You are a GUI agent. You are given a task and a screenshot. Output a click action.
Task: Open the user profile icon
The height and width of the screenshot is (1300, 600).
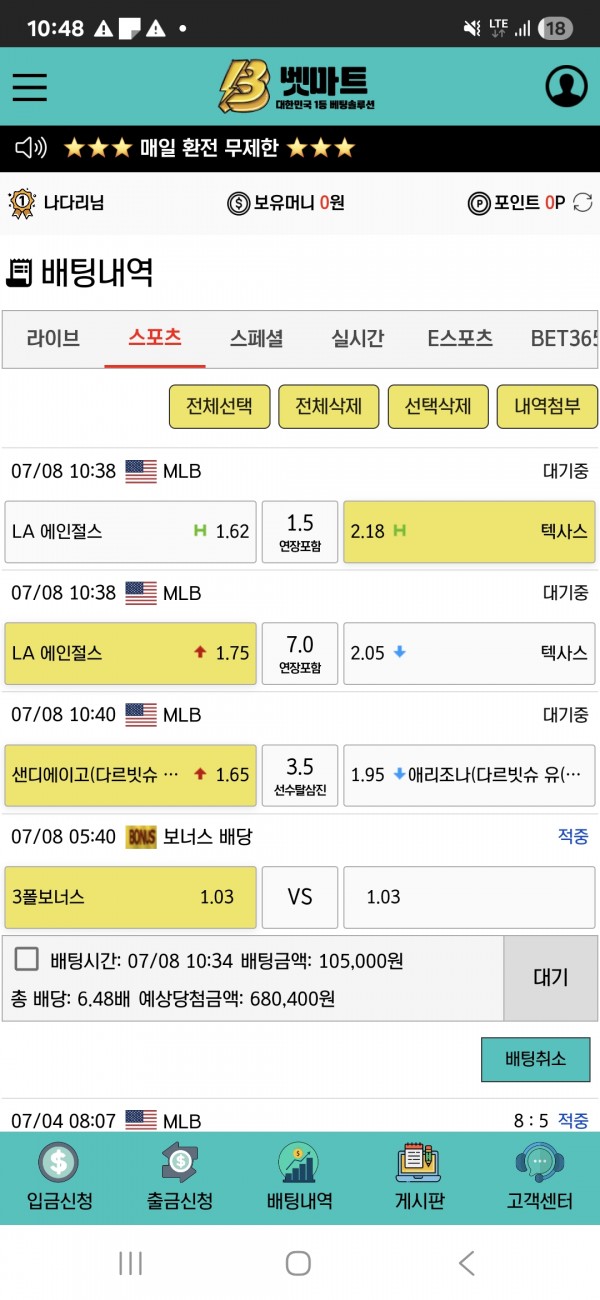click(x=567, y=86)
